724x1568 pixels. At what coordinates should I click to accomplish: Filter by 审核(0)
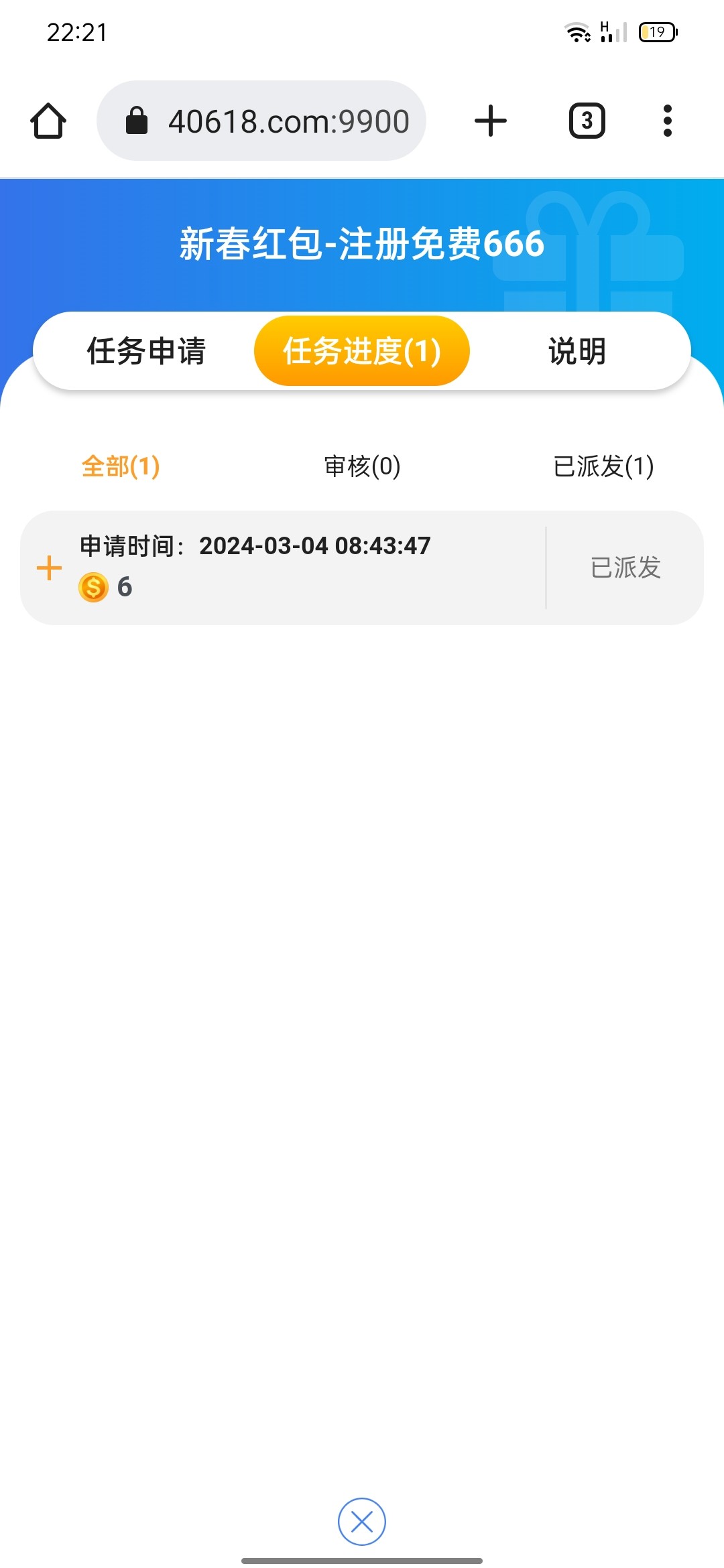coord(362,466)
